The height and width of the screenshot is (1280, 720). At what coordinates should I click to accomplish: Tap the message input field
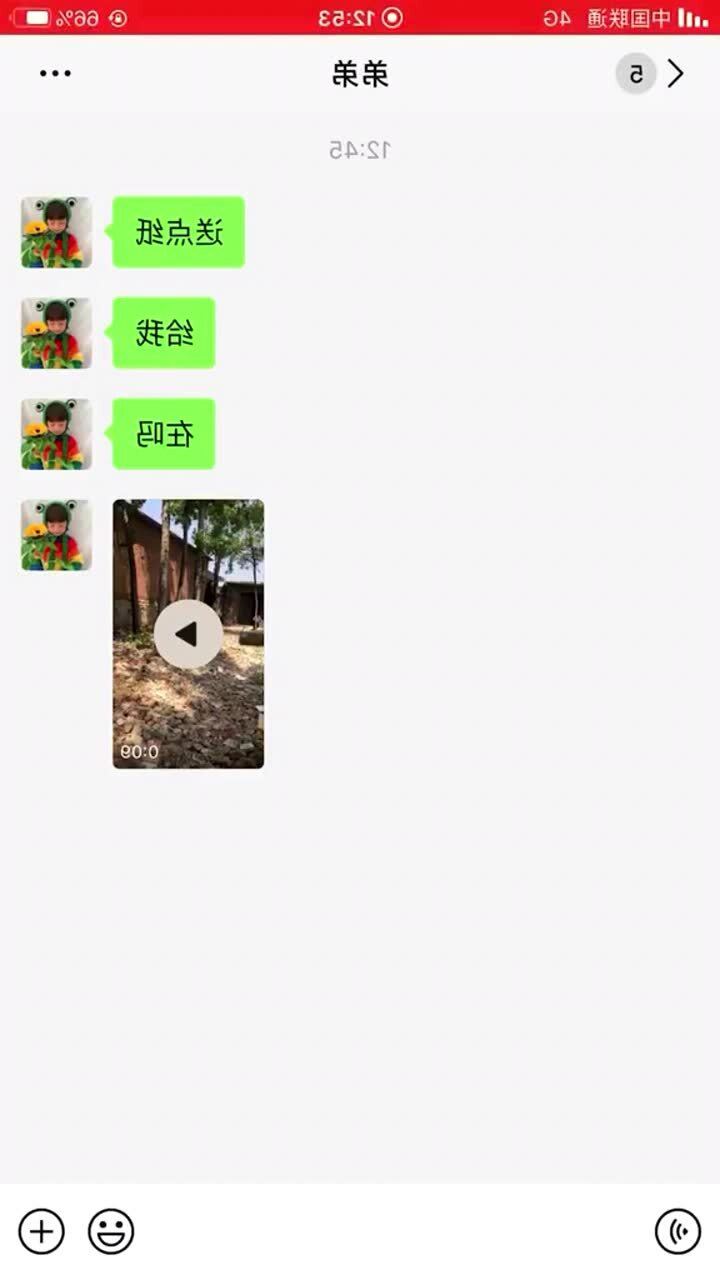[x=390, y=1231]
